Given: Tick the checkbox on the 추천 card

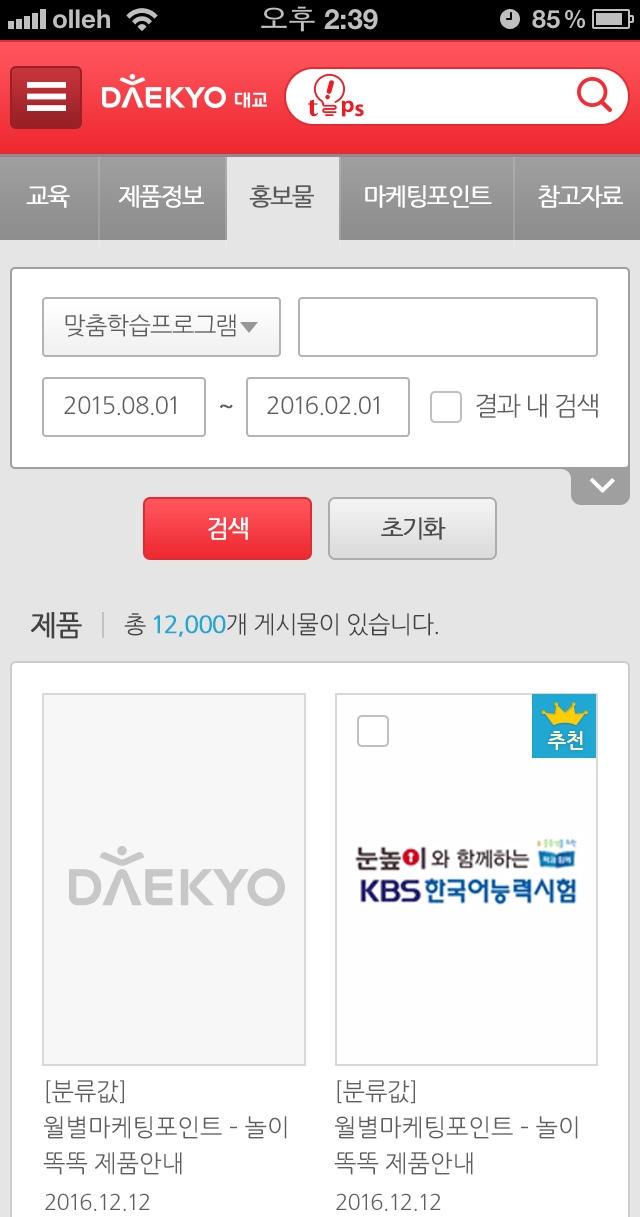Looking at the screenshot, I should click(373, 732).
